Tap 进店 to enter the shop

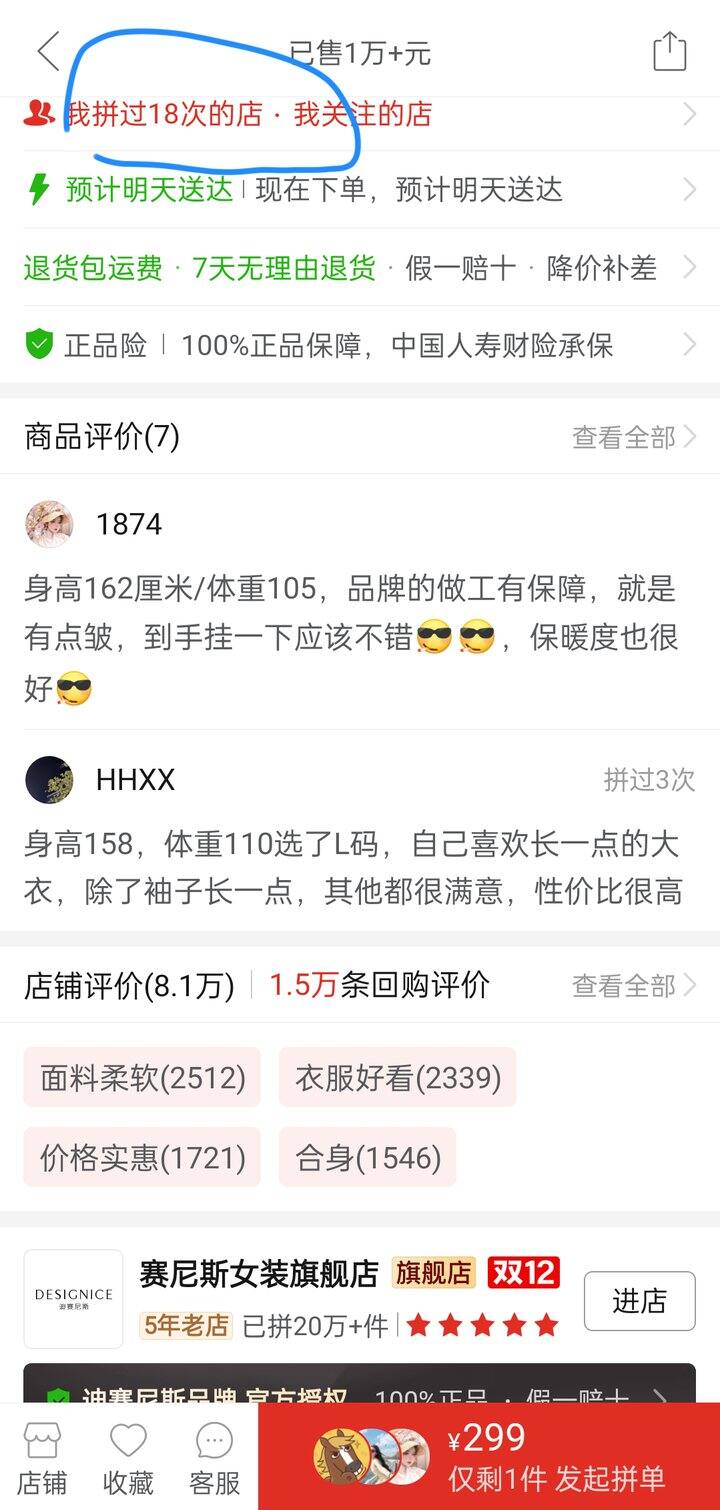639,1301
